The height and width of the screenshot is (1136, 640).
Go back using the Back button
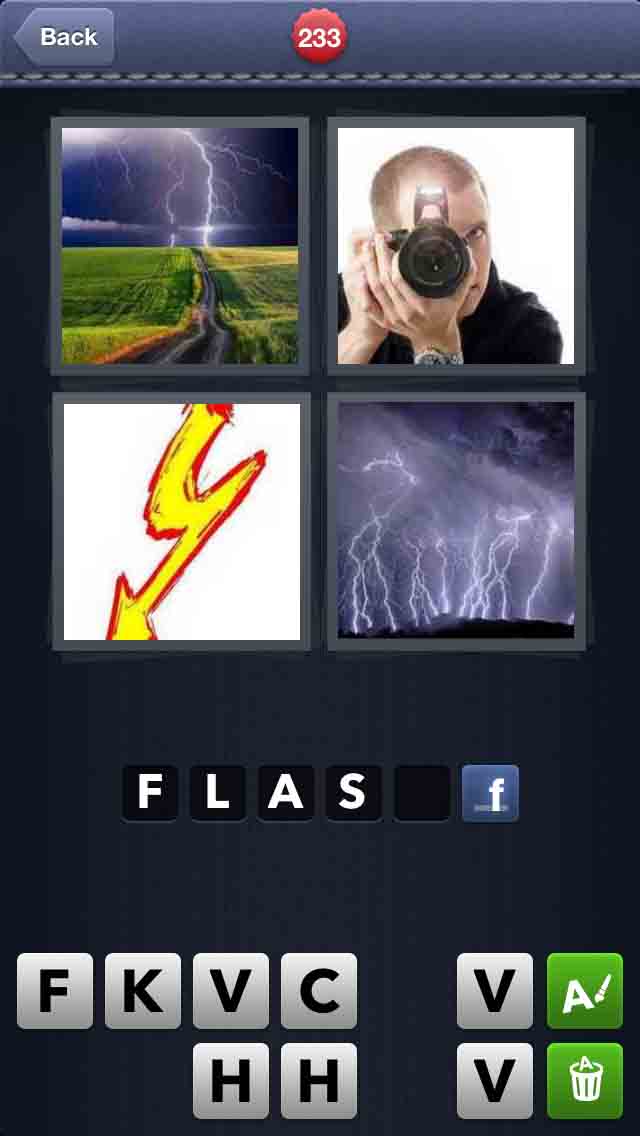pyautogui.click(x=64, y=37)
